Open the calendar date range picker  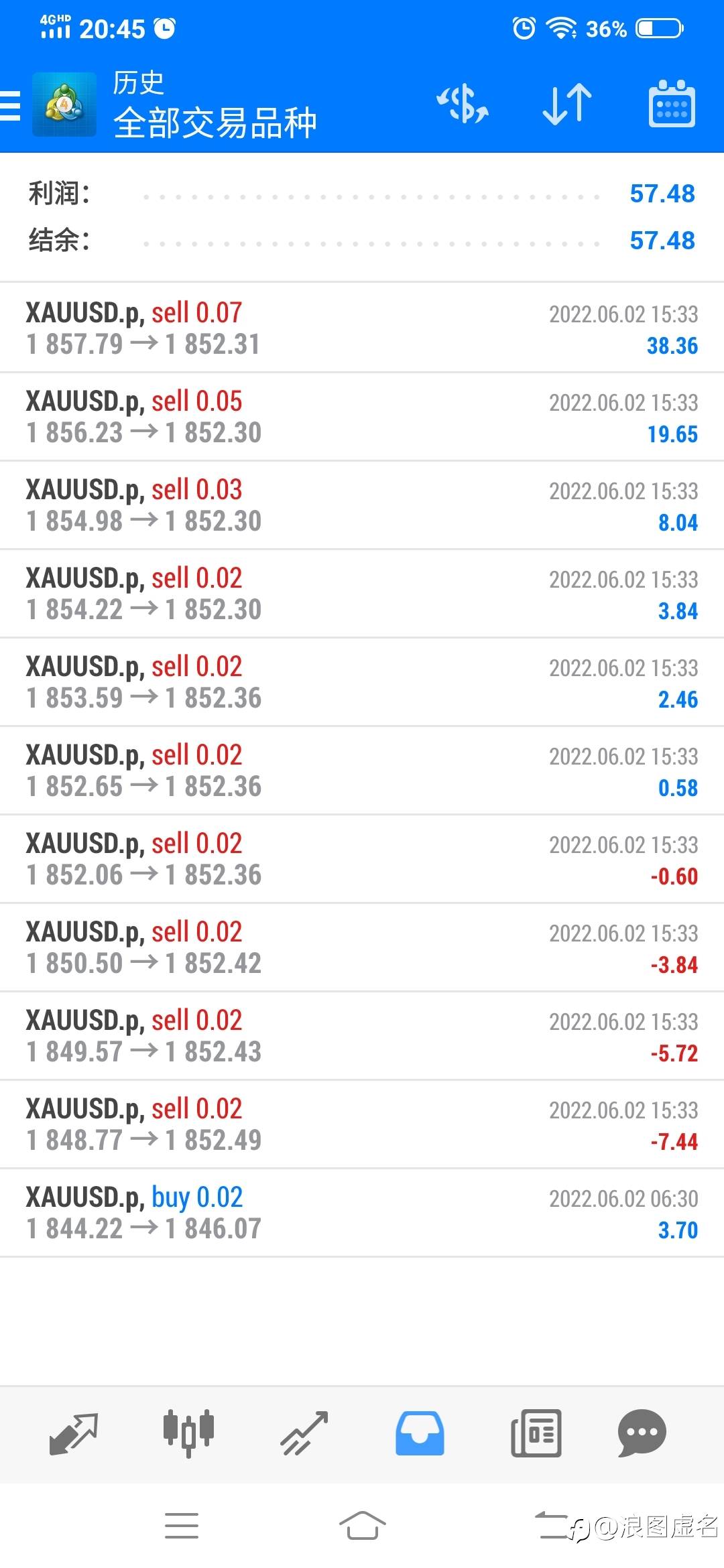tap(672, 104)
